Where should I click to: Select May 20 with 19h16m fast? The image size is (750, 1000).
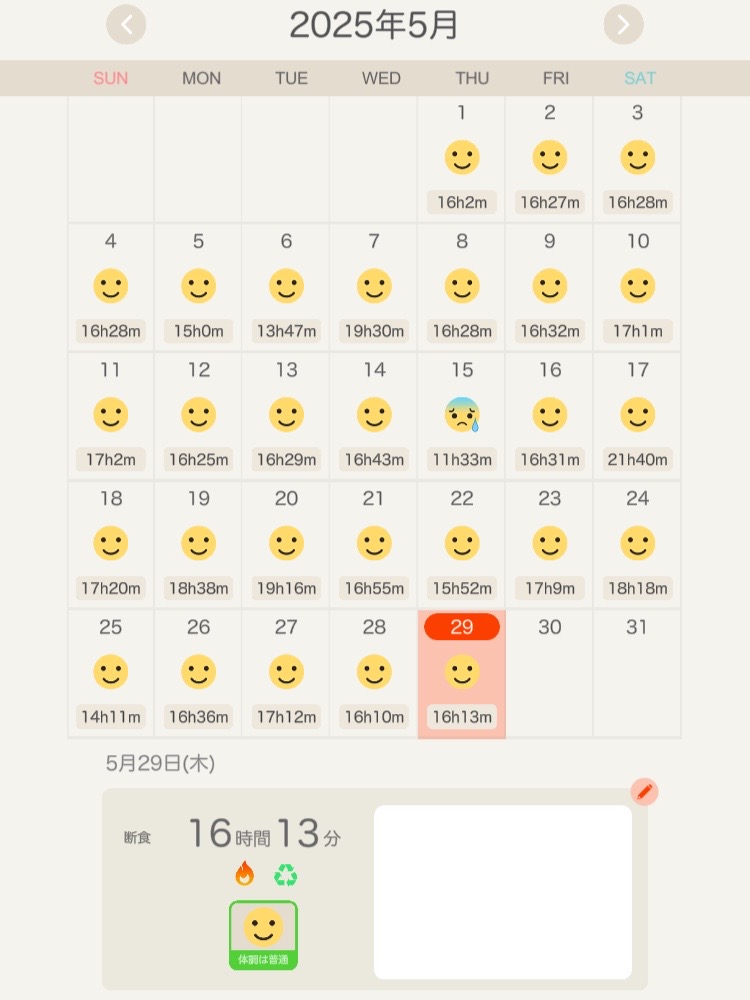[286, 543]
